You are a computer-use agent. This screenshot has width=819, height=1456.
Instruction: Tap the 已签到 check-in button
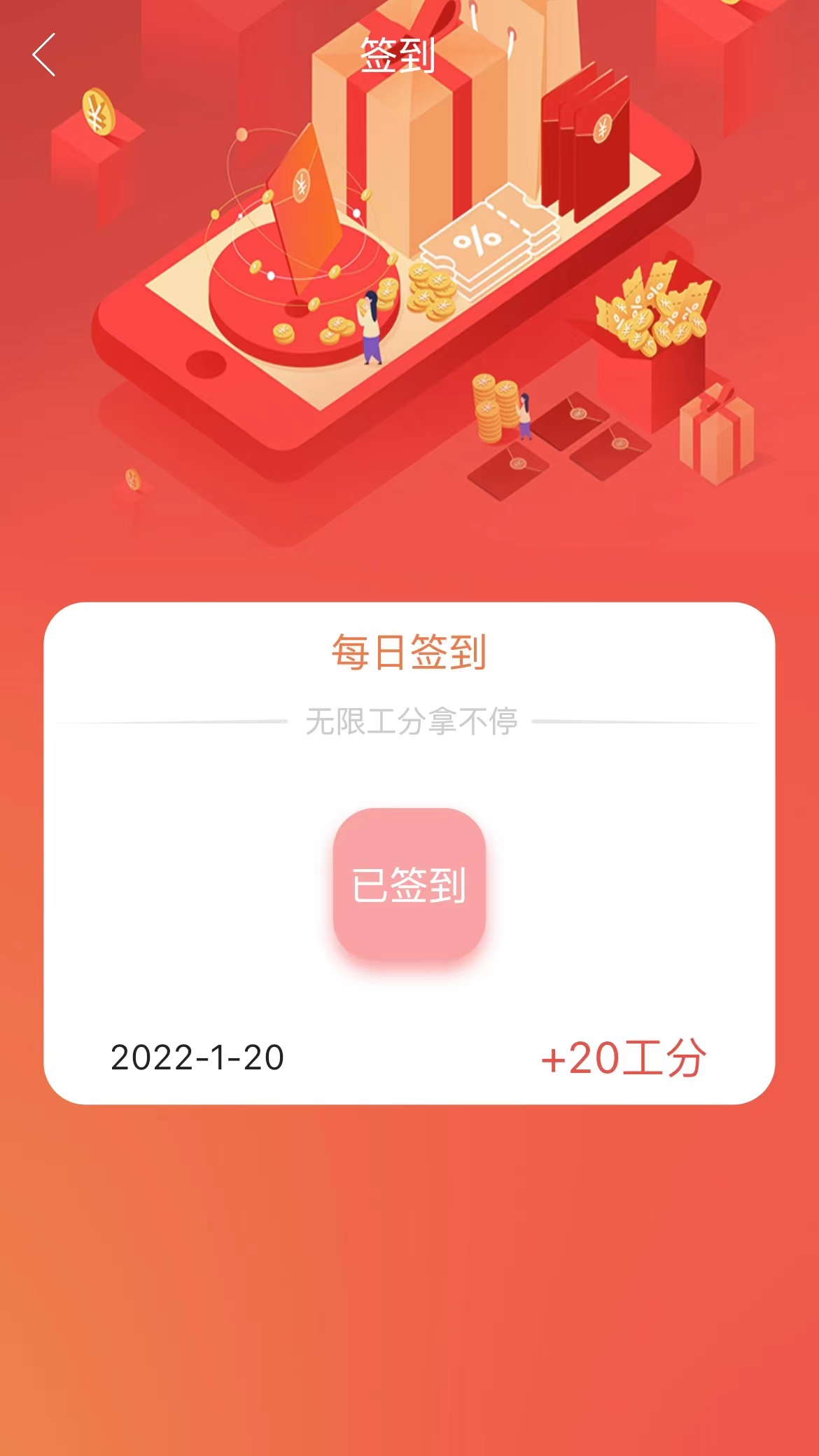[x=409, y=884]
